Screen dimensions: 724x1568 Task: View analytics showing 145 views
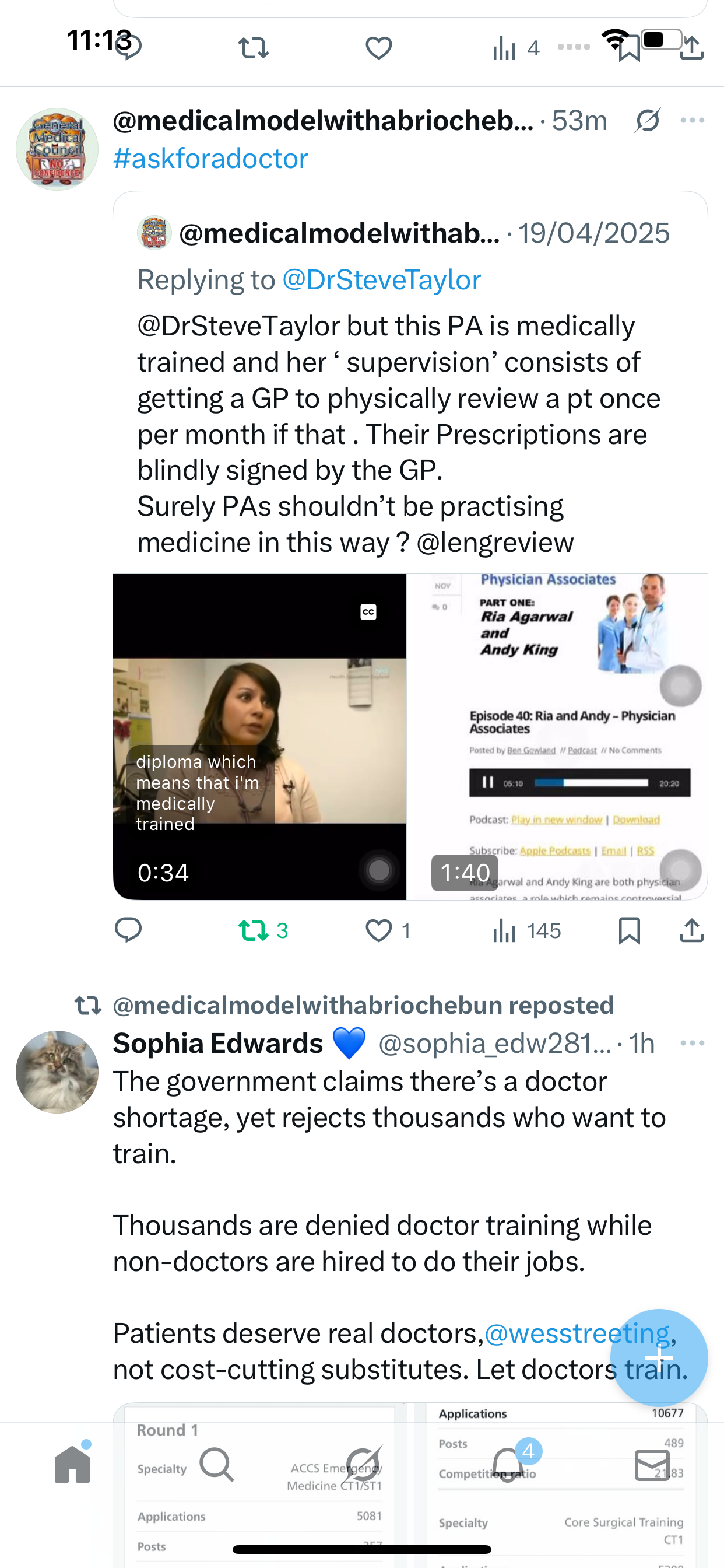pos(526,930)
